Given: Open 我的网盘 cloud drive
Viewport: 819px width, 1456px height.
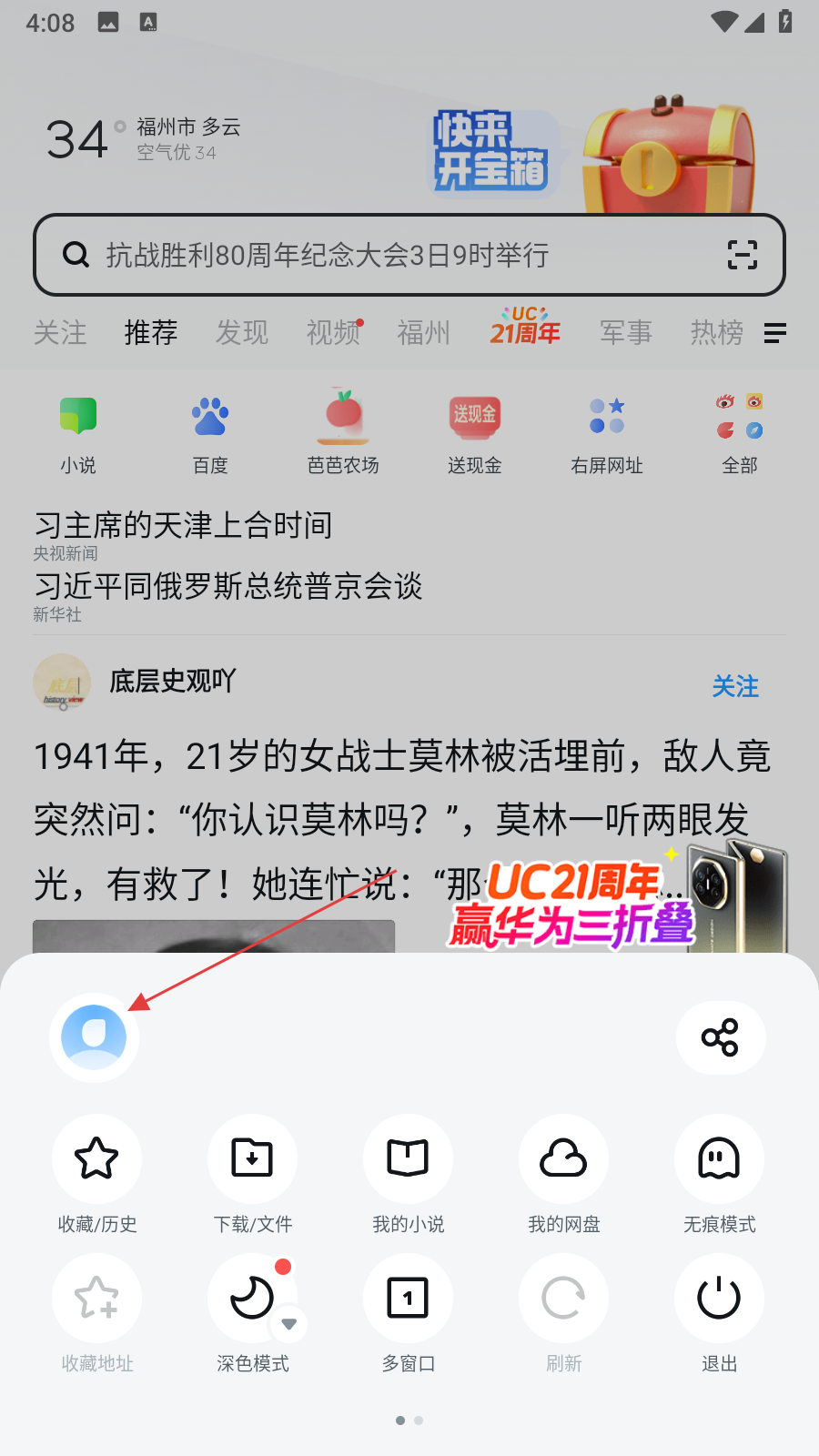Looking at the screenshot, I should click(x=563, y=1159).
